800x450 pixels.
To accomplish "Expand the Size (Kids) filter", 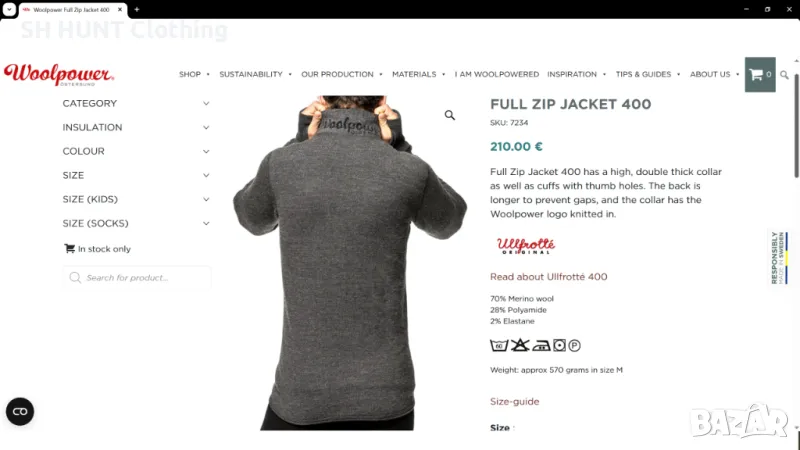I will [x=136, y=199].
